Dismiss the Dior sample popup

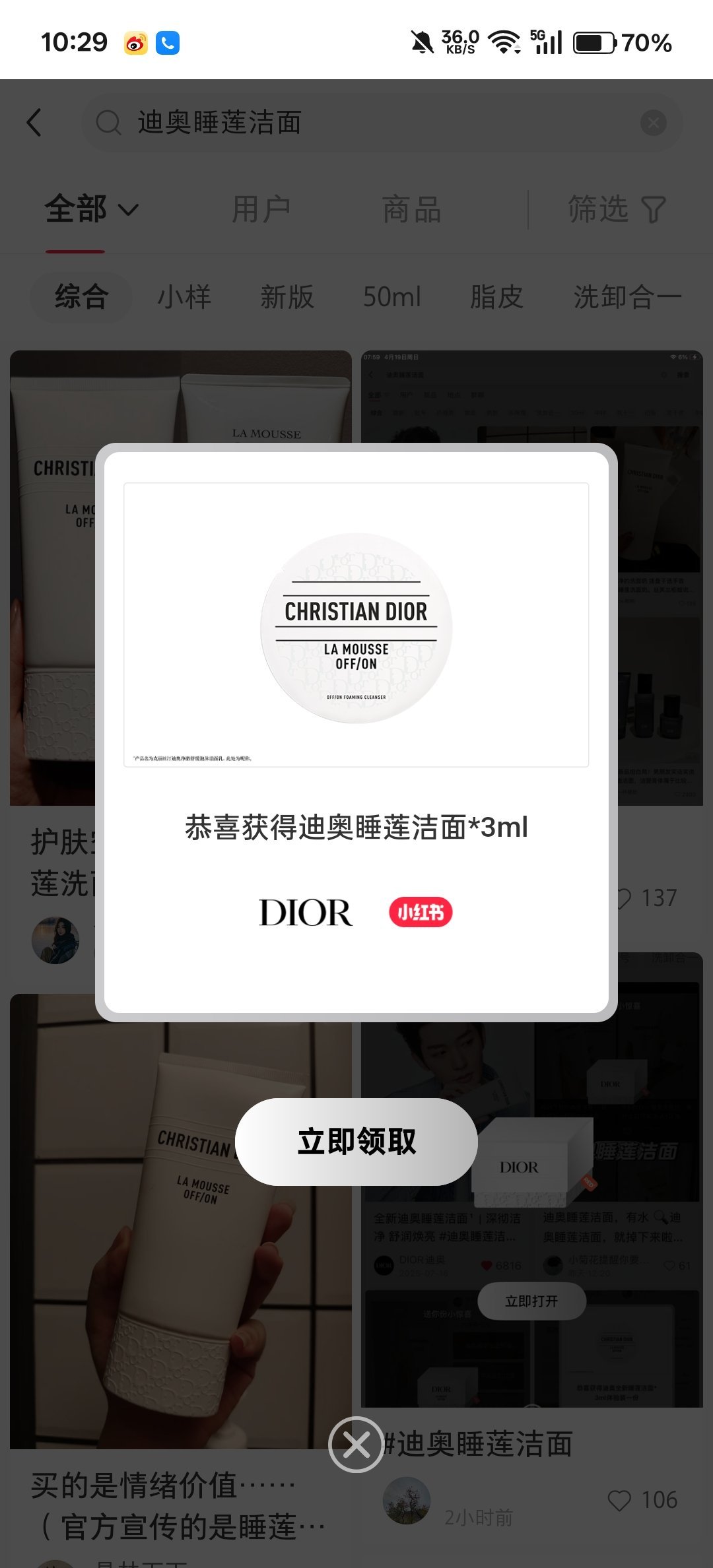[356, 1445]
